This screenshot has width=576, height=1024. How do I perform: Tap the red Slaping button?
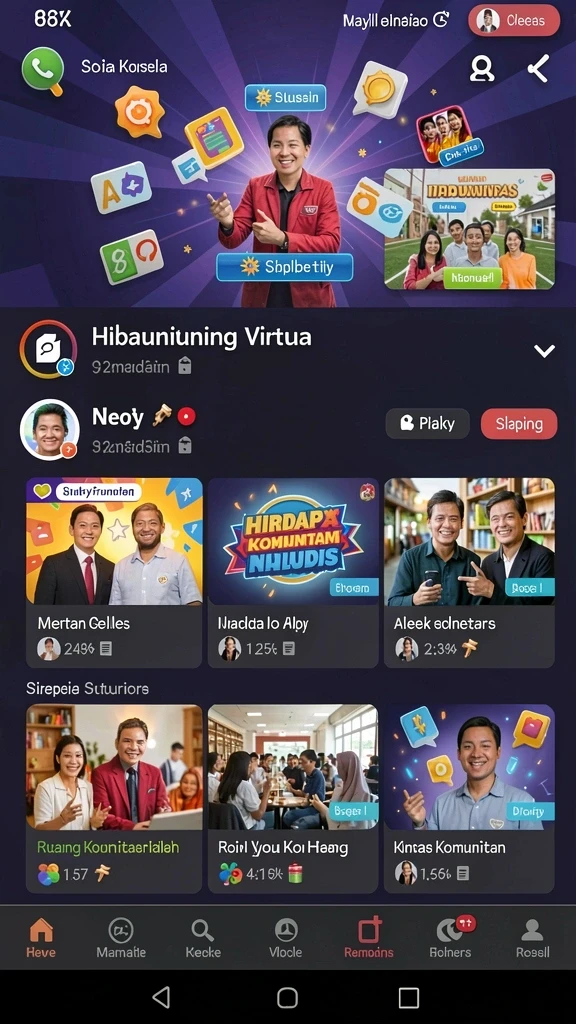pyautogui.click(x=519, y=424)
